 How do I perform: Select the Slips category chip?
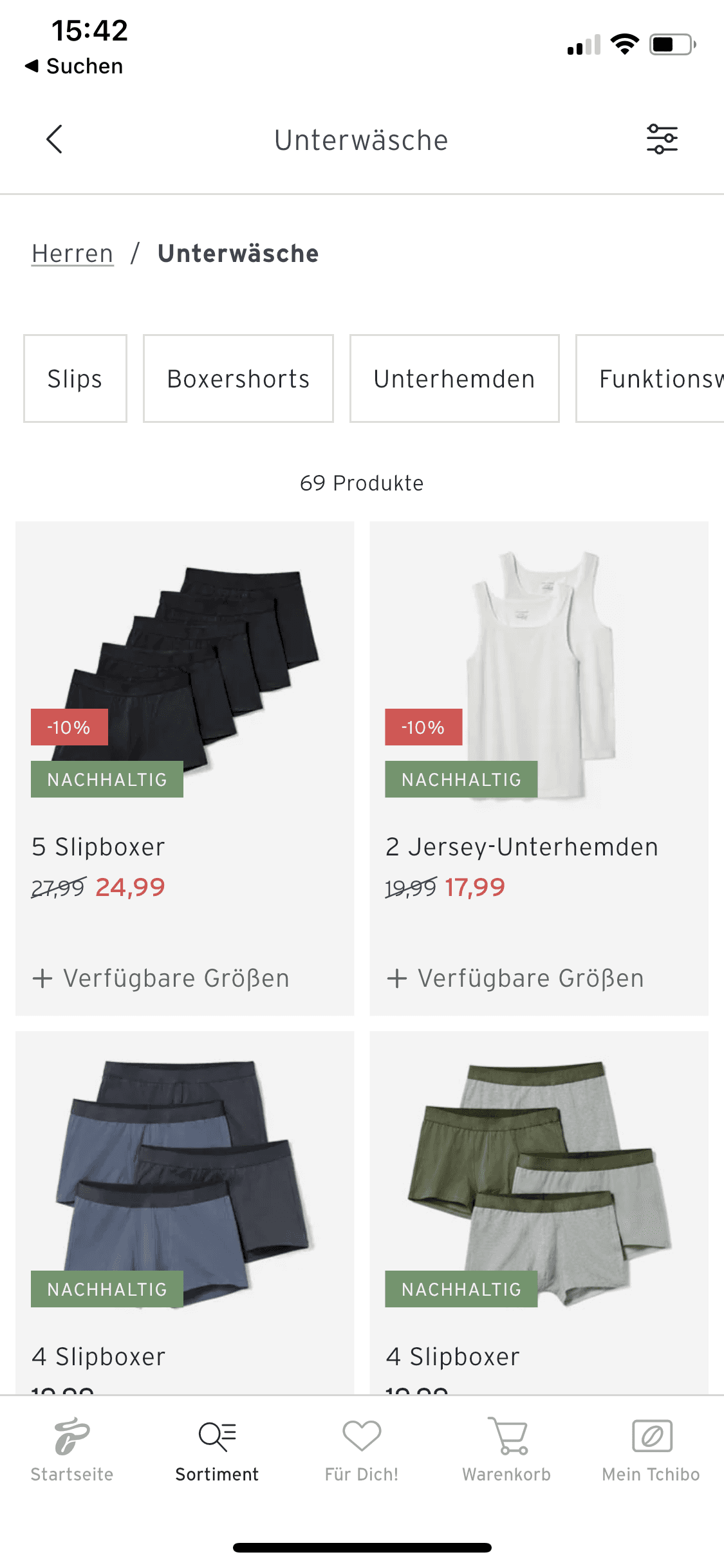[x=75, y=378]
